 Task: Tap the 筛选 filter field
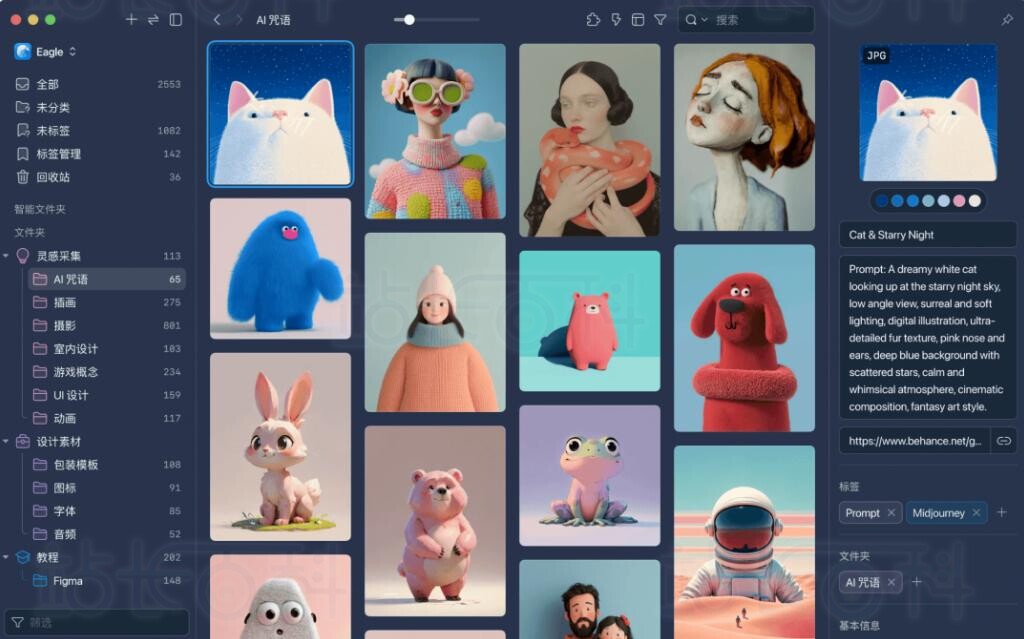click(100, 622)
